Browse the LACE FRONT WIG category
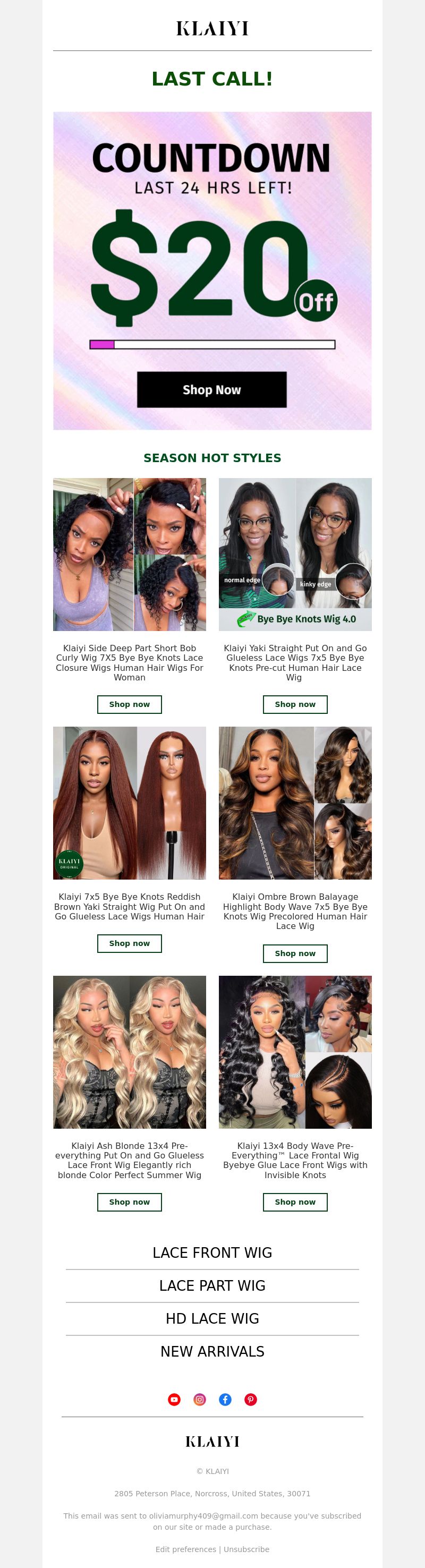 tap(212, 1252)
